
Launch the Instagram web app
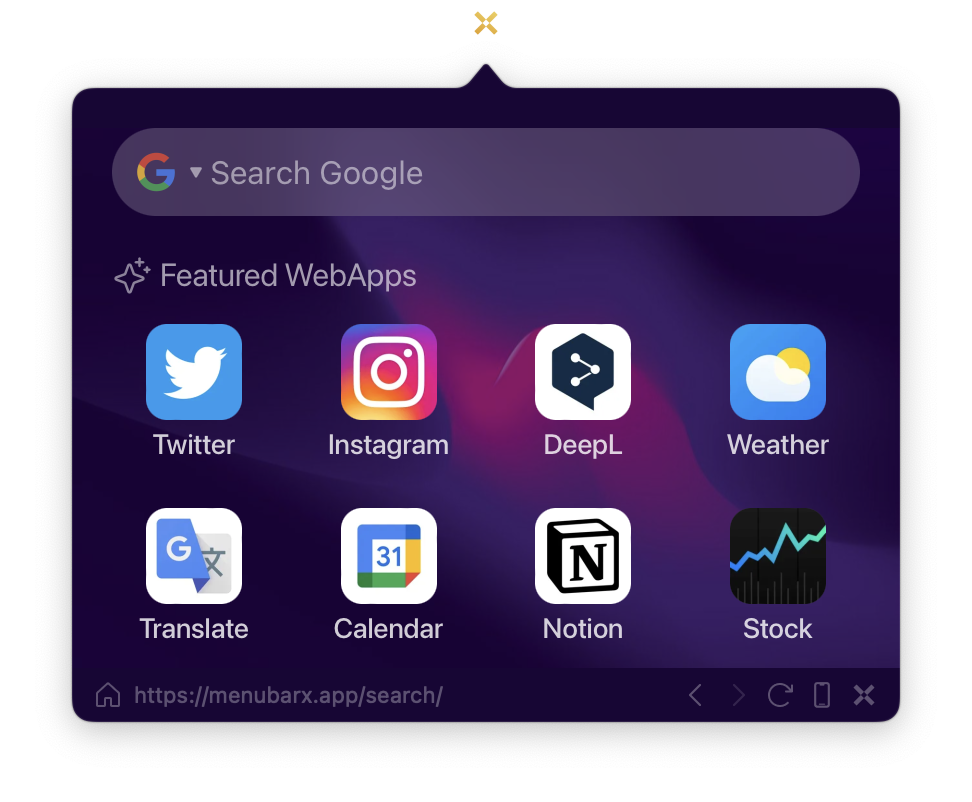[388, 372]
